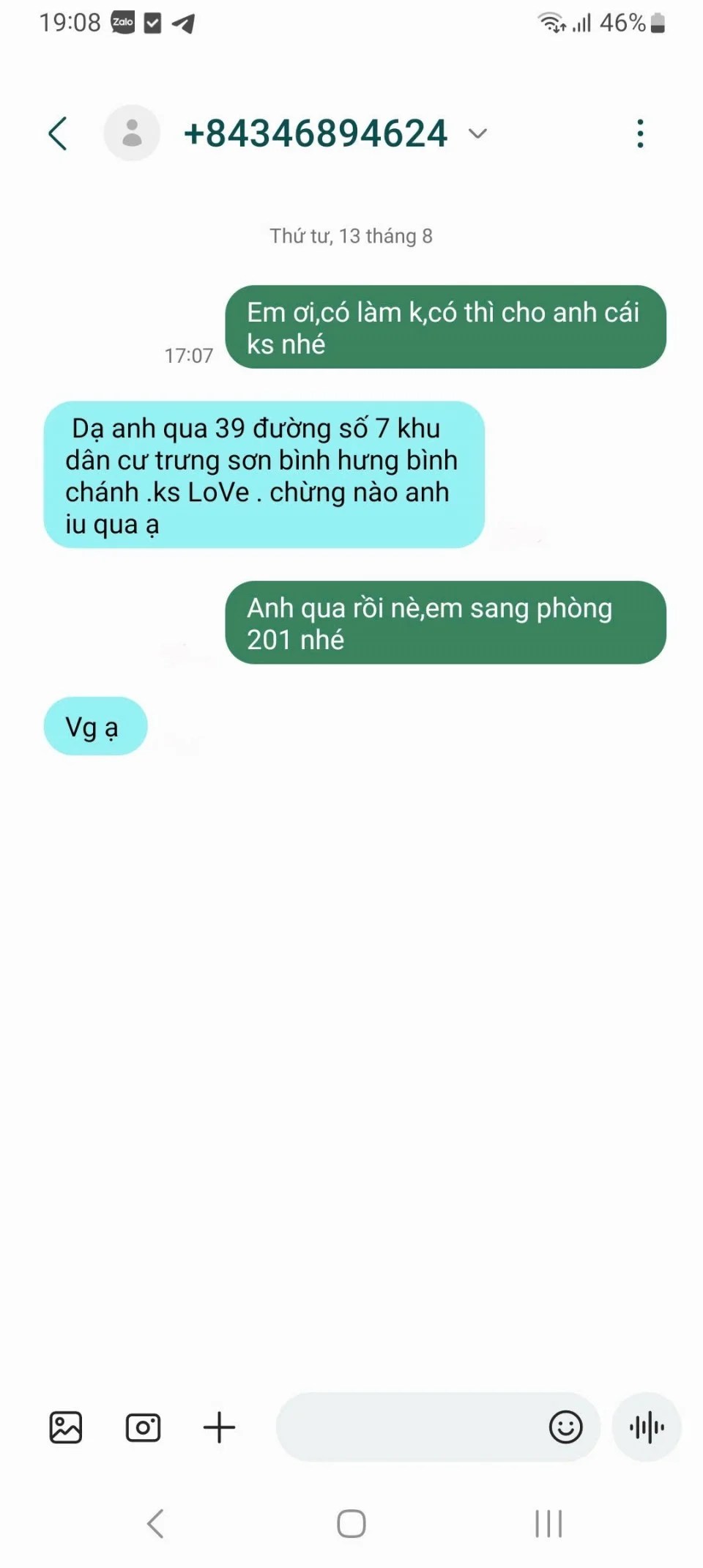Attach a photo from the gallery

[x=66, y=1427]
